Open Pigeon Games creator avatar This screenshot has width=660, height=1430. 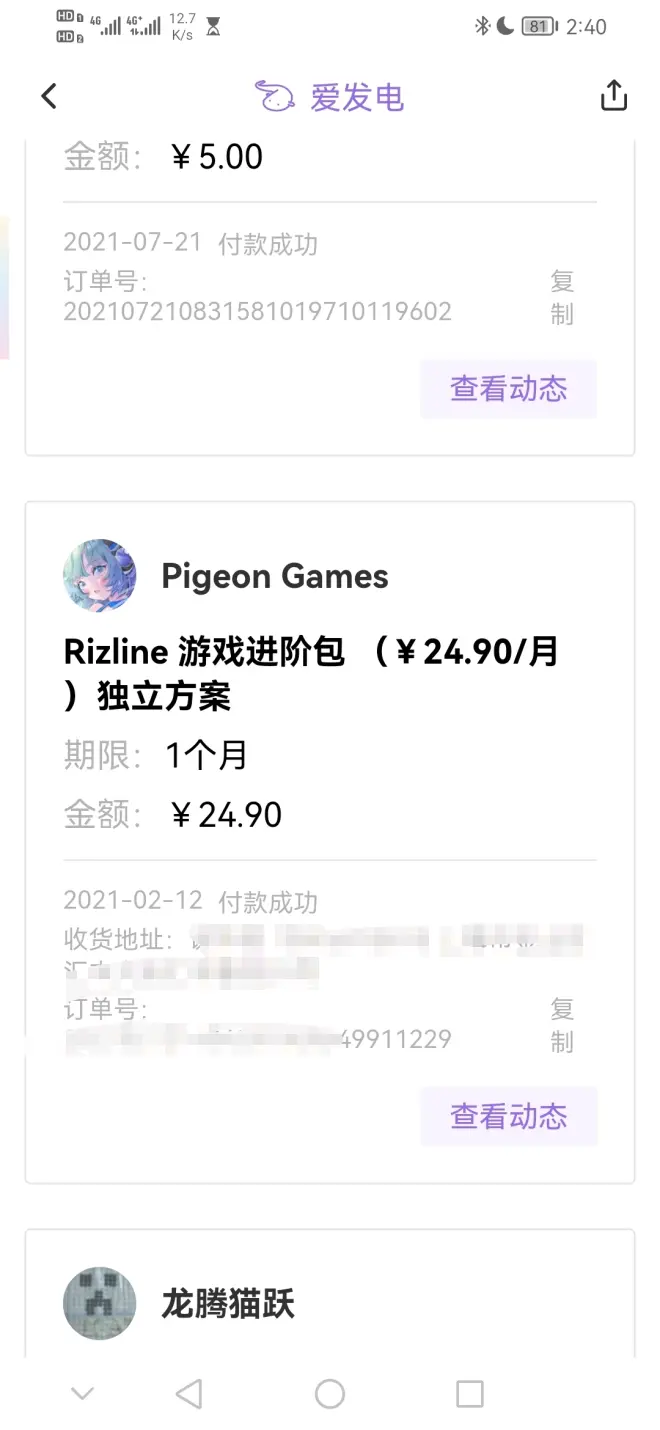point(100,576)
